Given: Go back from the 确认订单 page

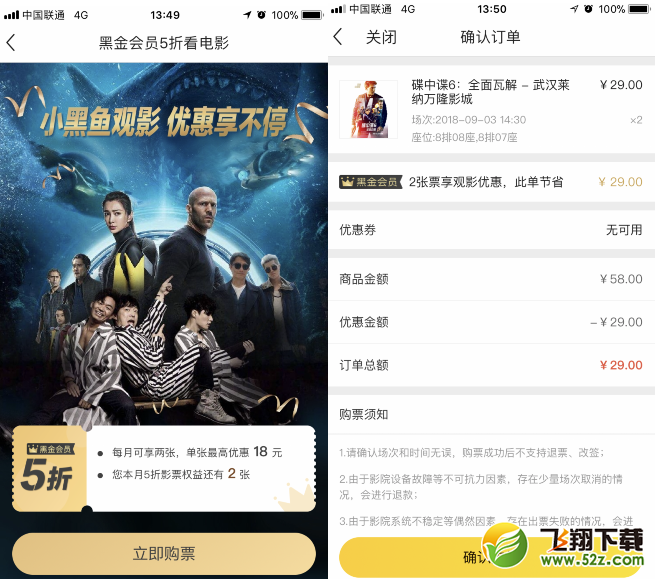Looking at the screenshot, I should point(338,37).
